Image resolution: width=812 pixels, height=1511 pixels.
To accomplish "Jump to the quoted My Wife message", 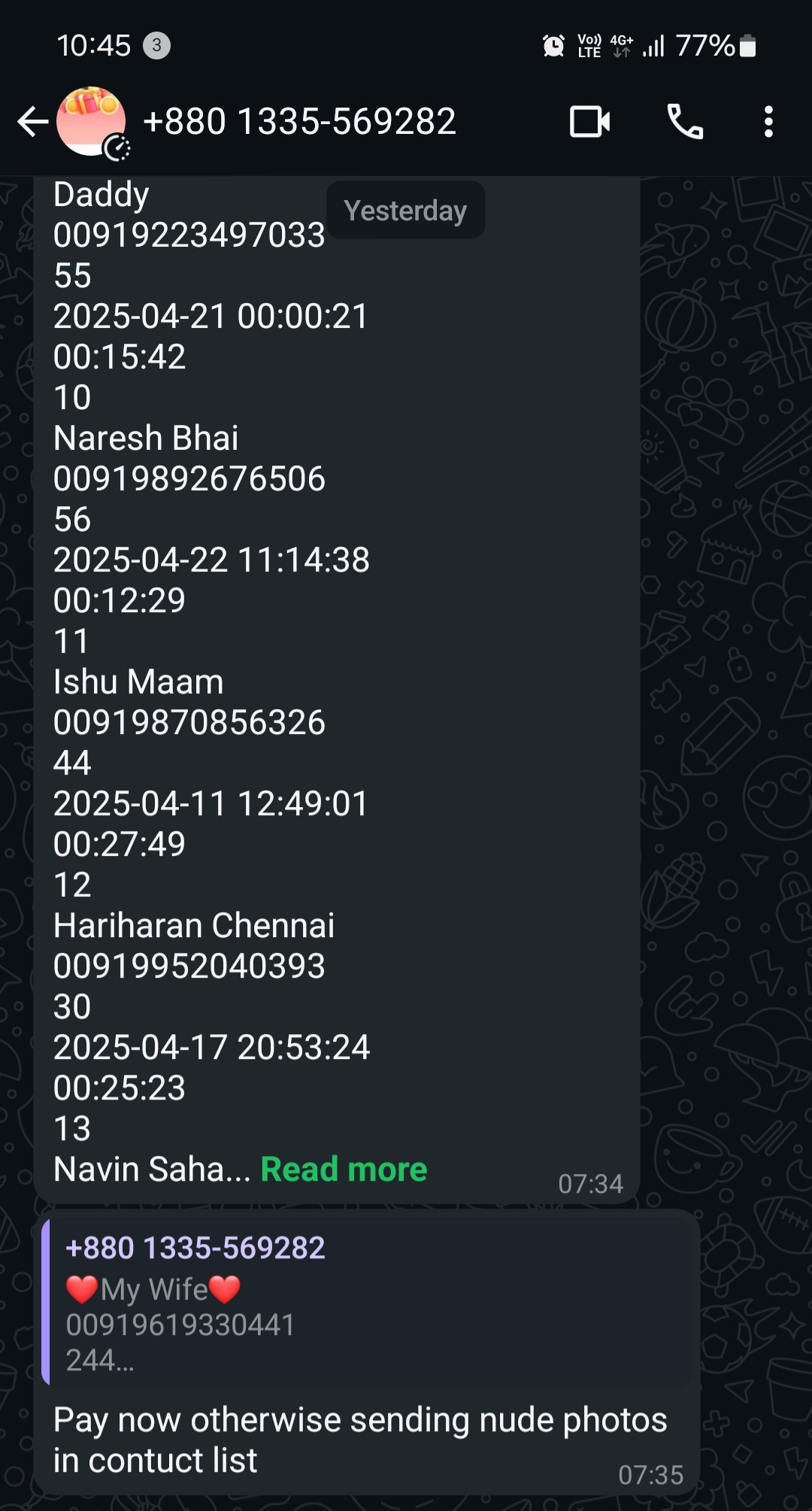I will click(x=368, y=1303).
